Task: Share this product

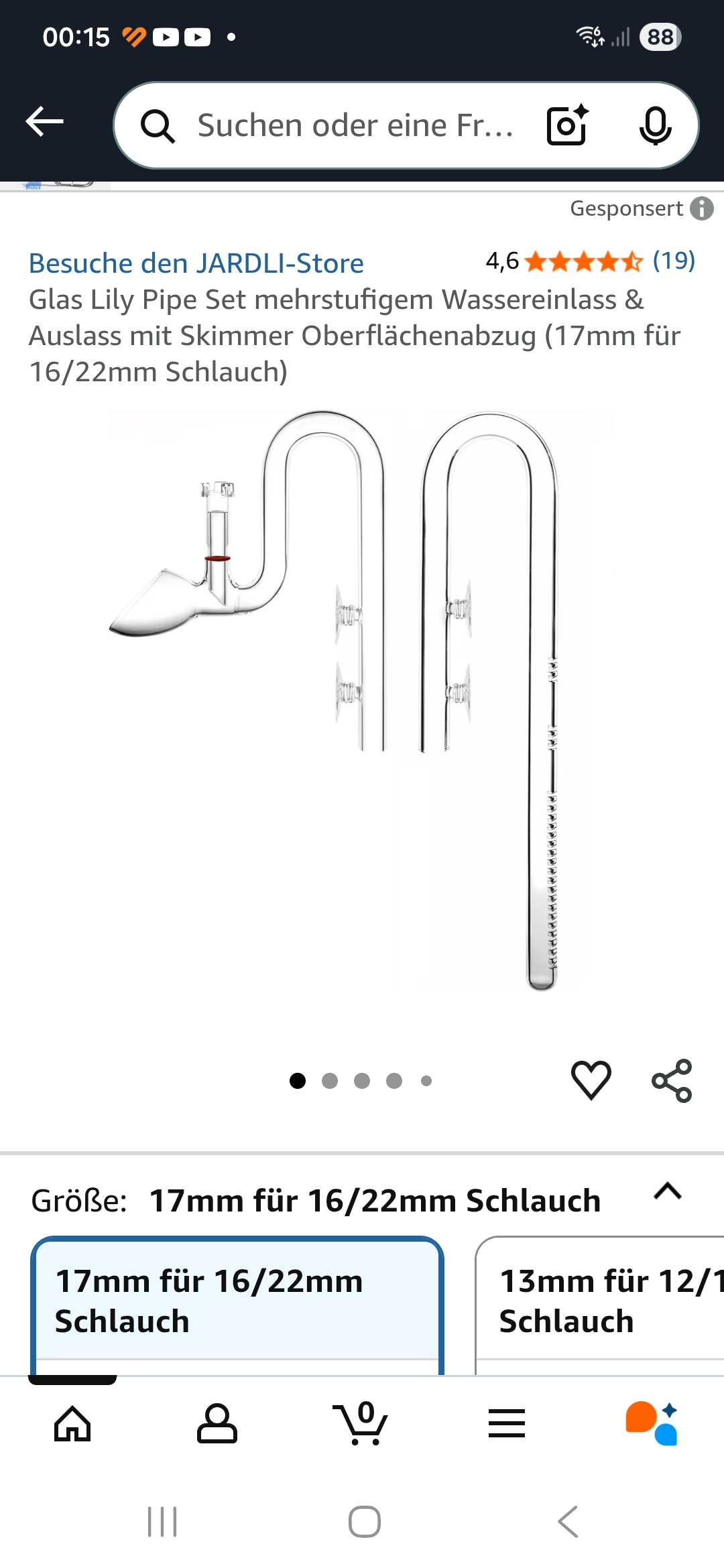Action: (672, 1080)
